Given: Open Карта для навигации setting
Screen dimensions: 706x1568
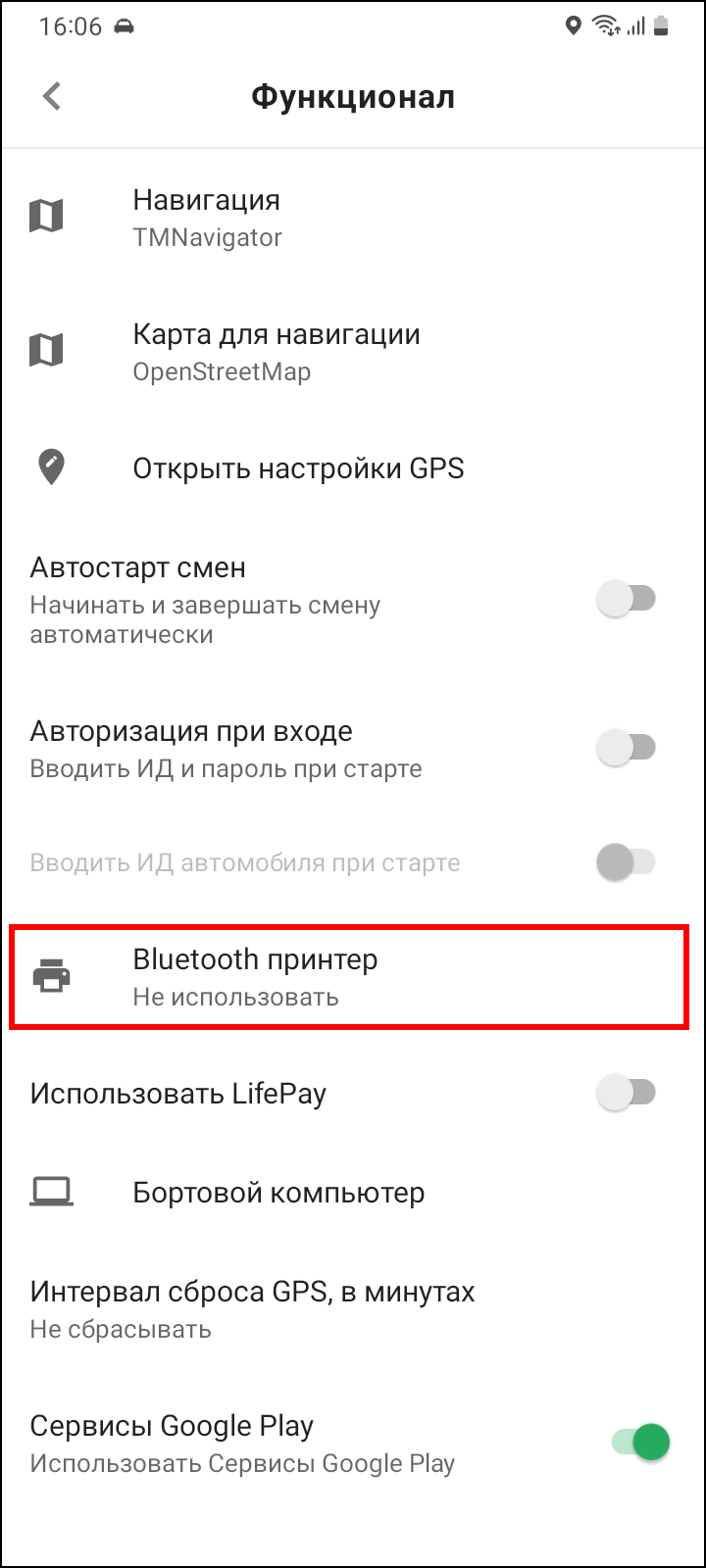Looking at the screenshot, I should (x=353, y=352).
